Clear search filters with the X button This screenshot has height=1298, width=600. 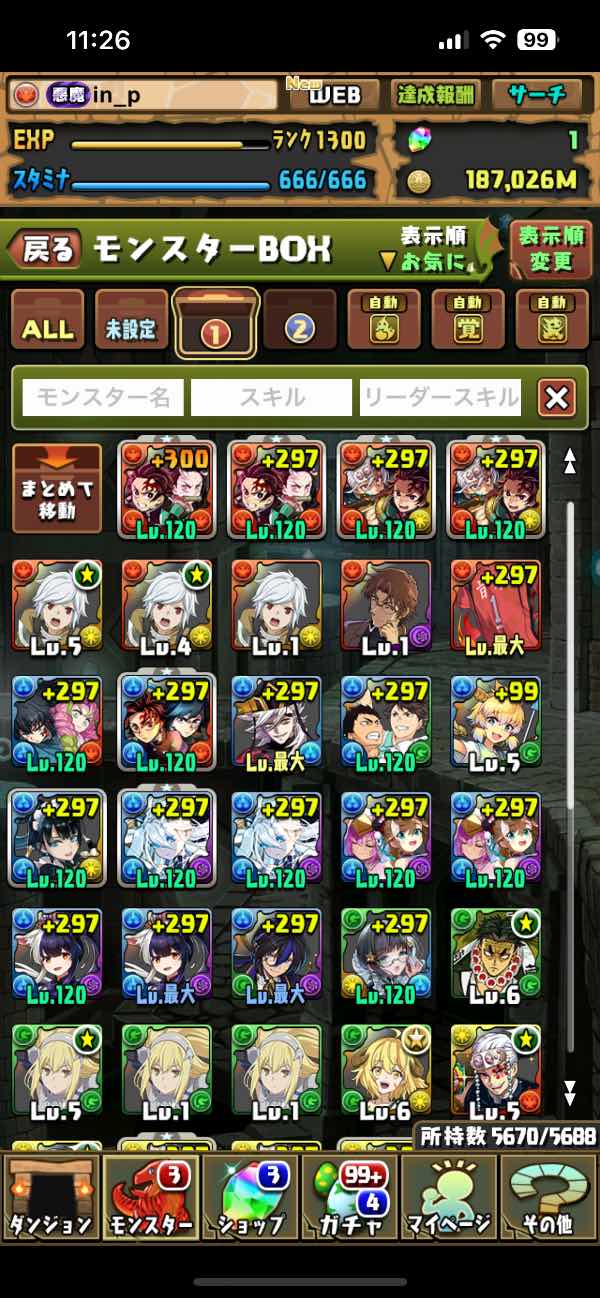556,398
